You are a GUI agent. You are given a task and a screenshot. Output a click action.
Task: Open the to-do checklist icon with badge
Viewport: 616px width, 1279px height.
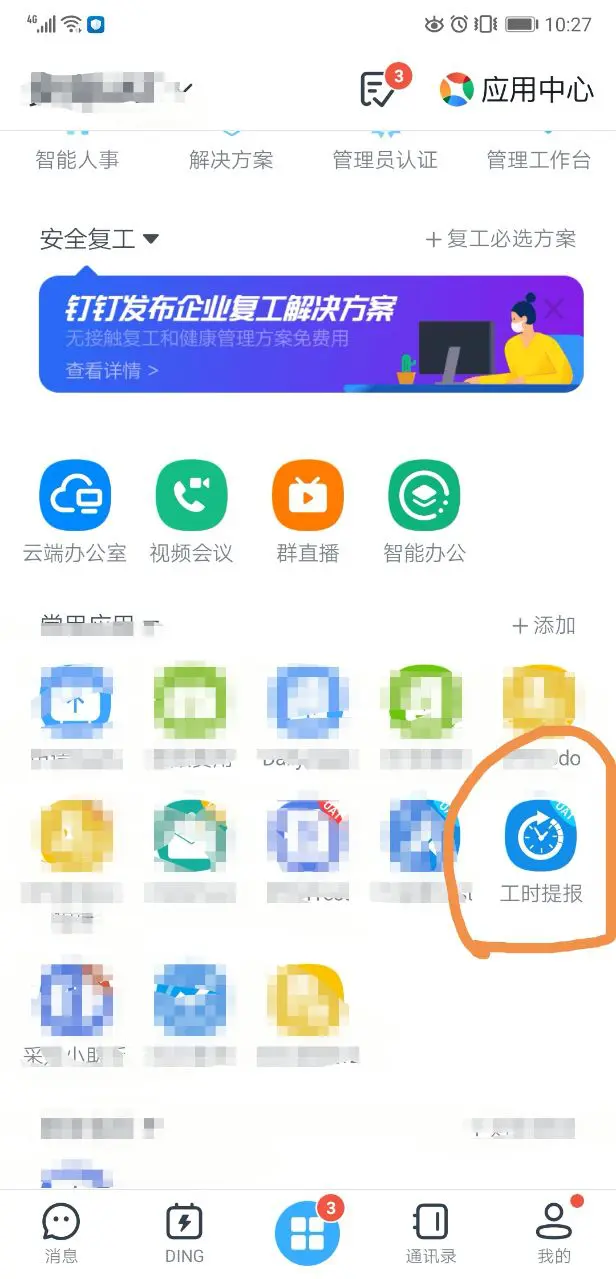pos(378,89)
